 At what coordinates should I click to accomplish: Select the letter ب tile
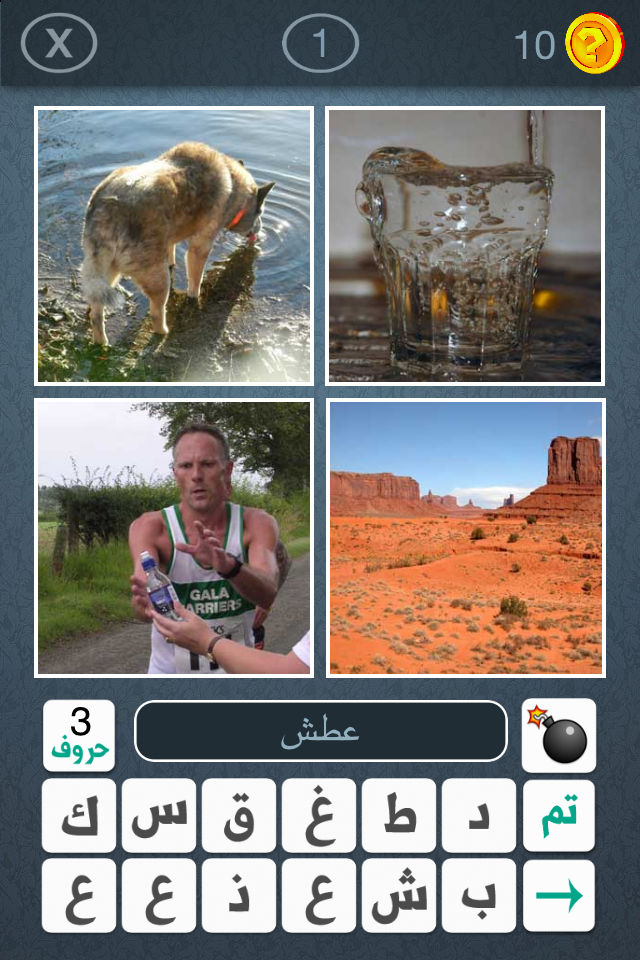pos(479,895)
